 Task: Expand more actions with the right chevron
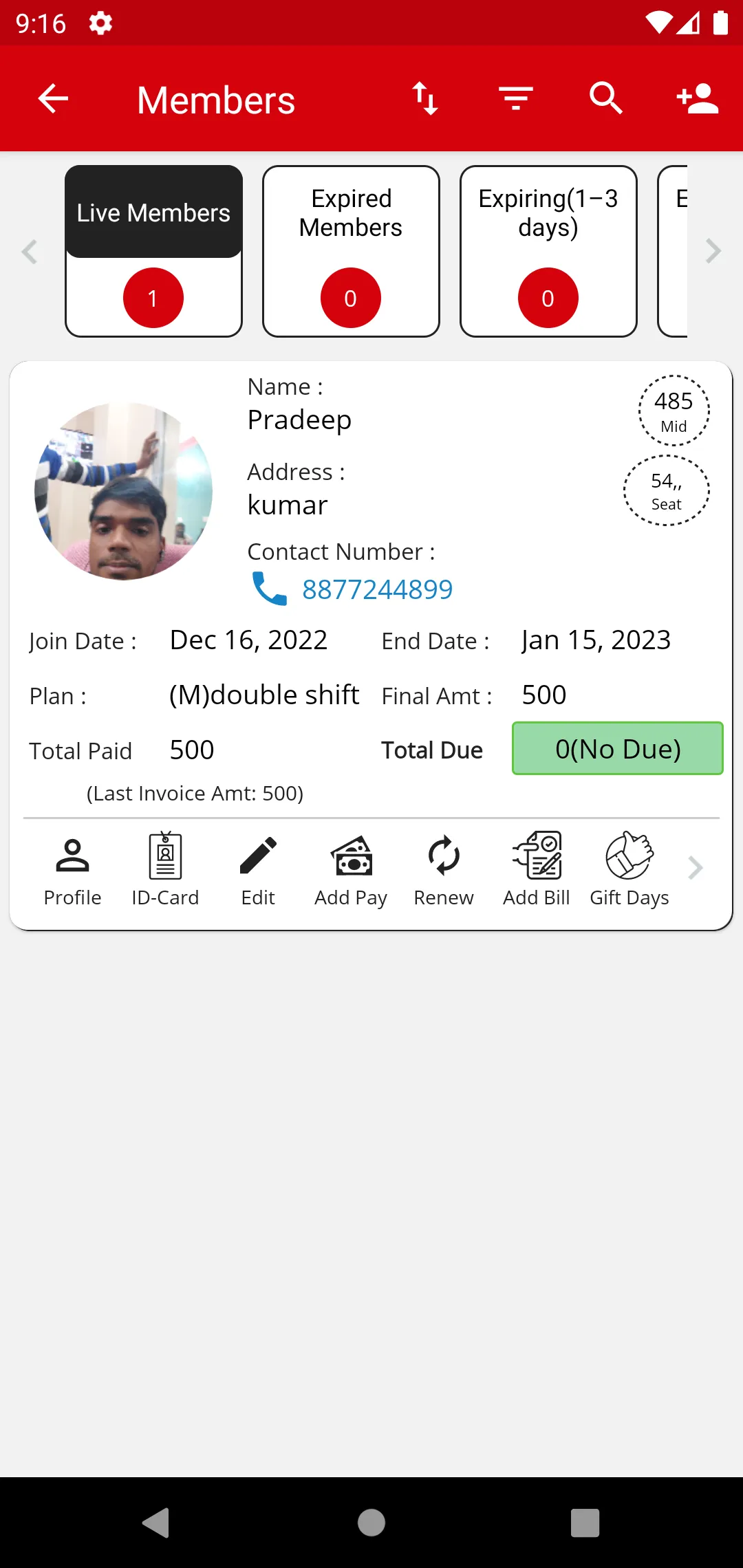pos(696,868)
